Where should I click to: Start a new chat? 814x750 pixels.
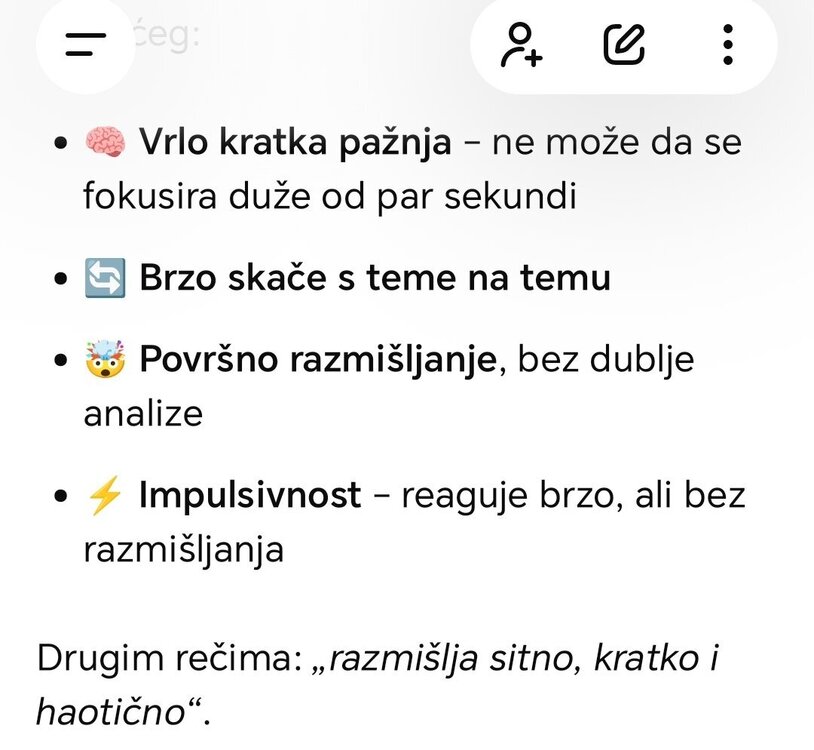625,43
